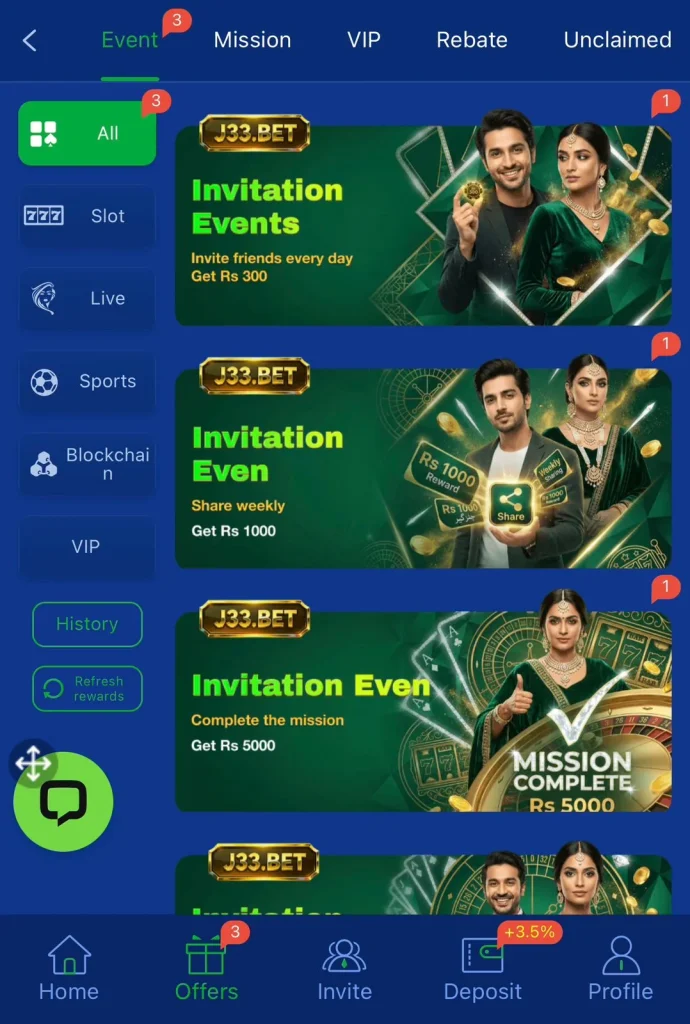The height and width of the screenshot is (1024, 690).
Task: Switch to the Mission tab
Action: 252,41
